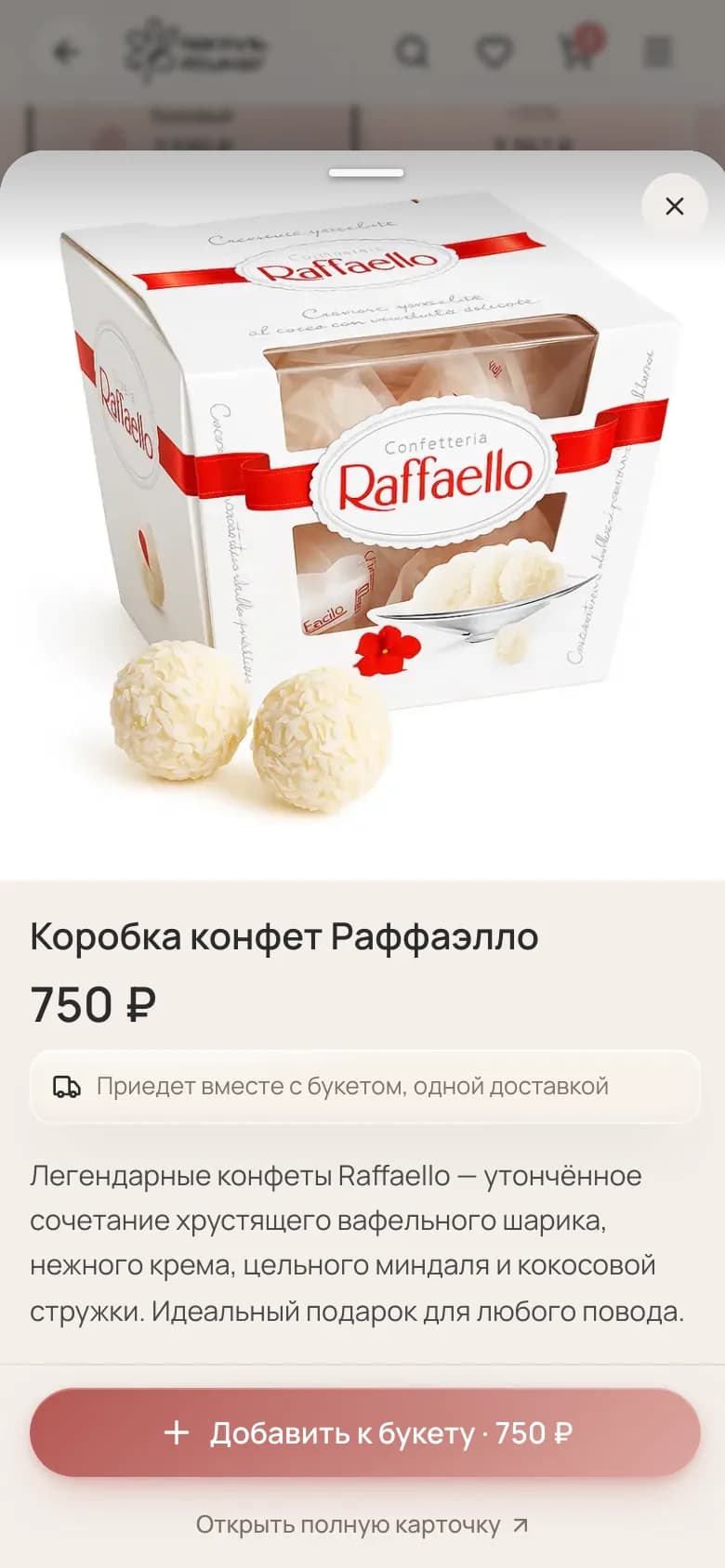725x1568 pixels.
Task: Tap the sheet drag handle
Action: pos(366,173)
